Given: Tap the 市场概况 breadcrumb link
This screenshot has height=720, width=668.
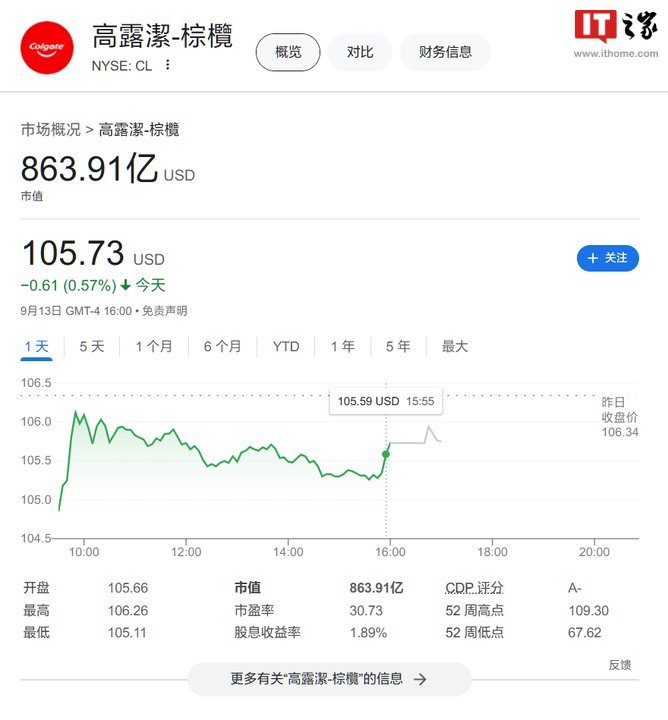Looking at the screenshot, I should [51, 129].
